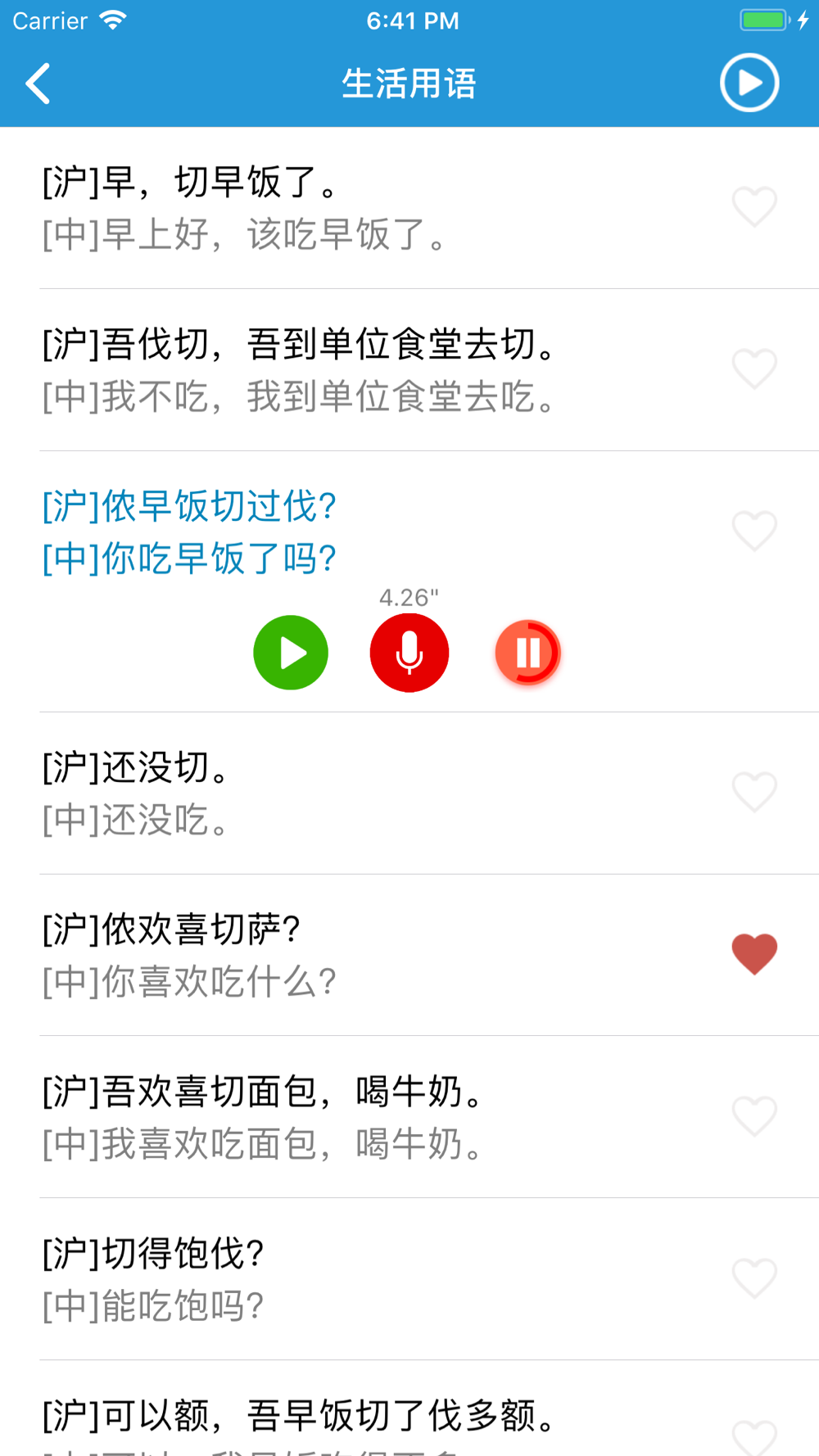
Task: Start auto-play from the top-right play icon
Action: 749,83
